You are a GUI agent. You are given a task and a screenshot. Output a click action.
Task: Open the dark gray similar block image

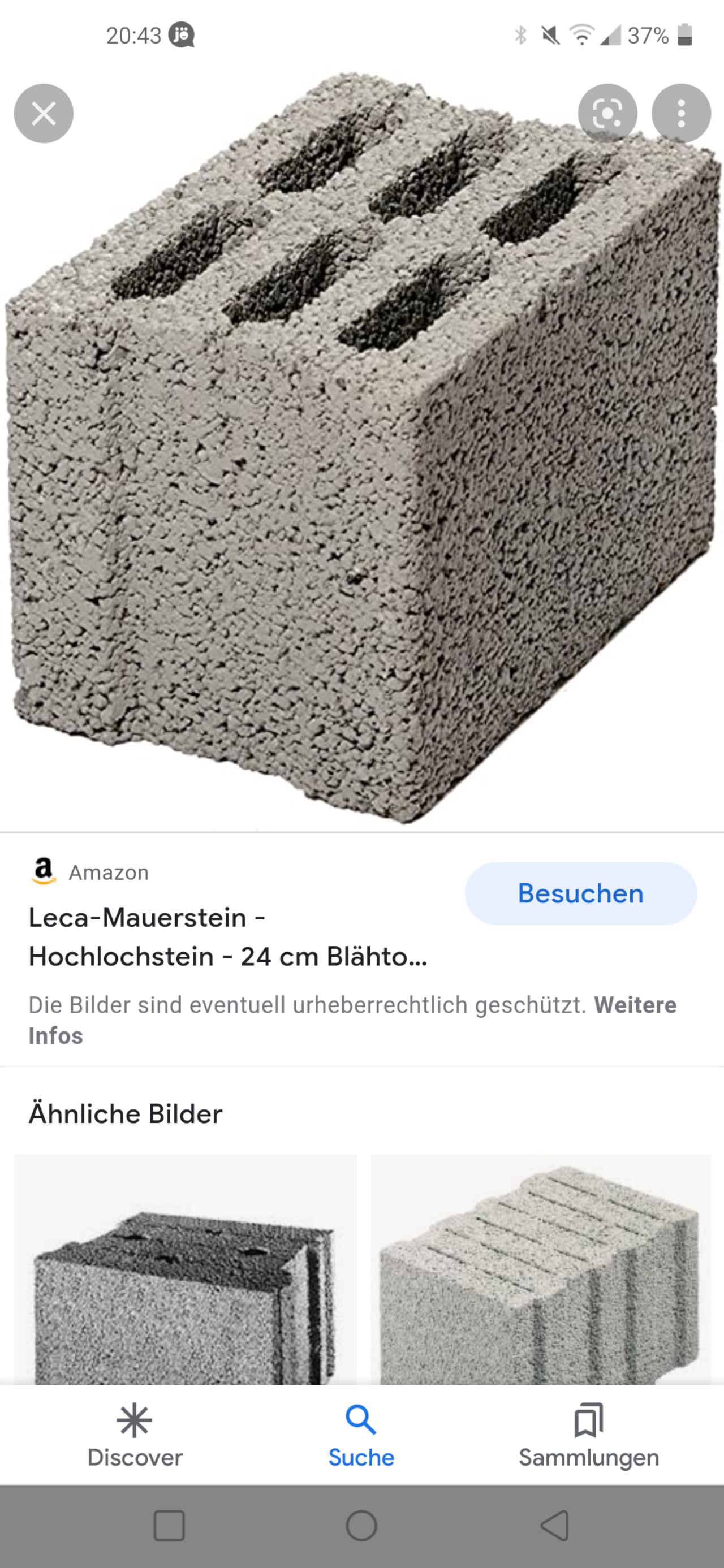[185, 1270]
